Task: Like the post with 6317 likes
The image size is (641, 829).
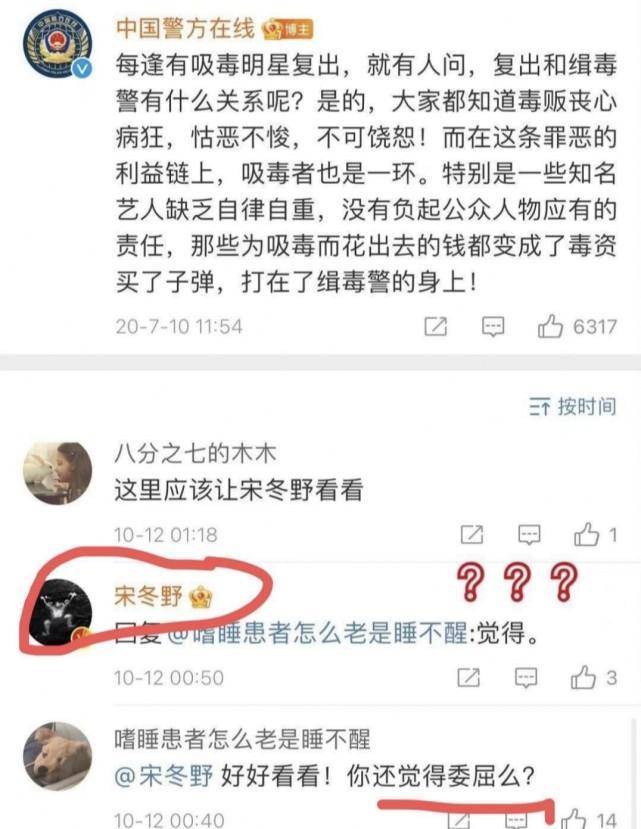Action: tap(552, 326)
